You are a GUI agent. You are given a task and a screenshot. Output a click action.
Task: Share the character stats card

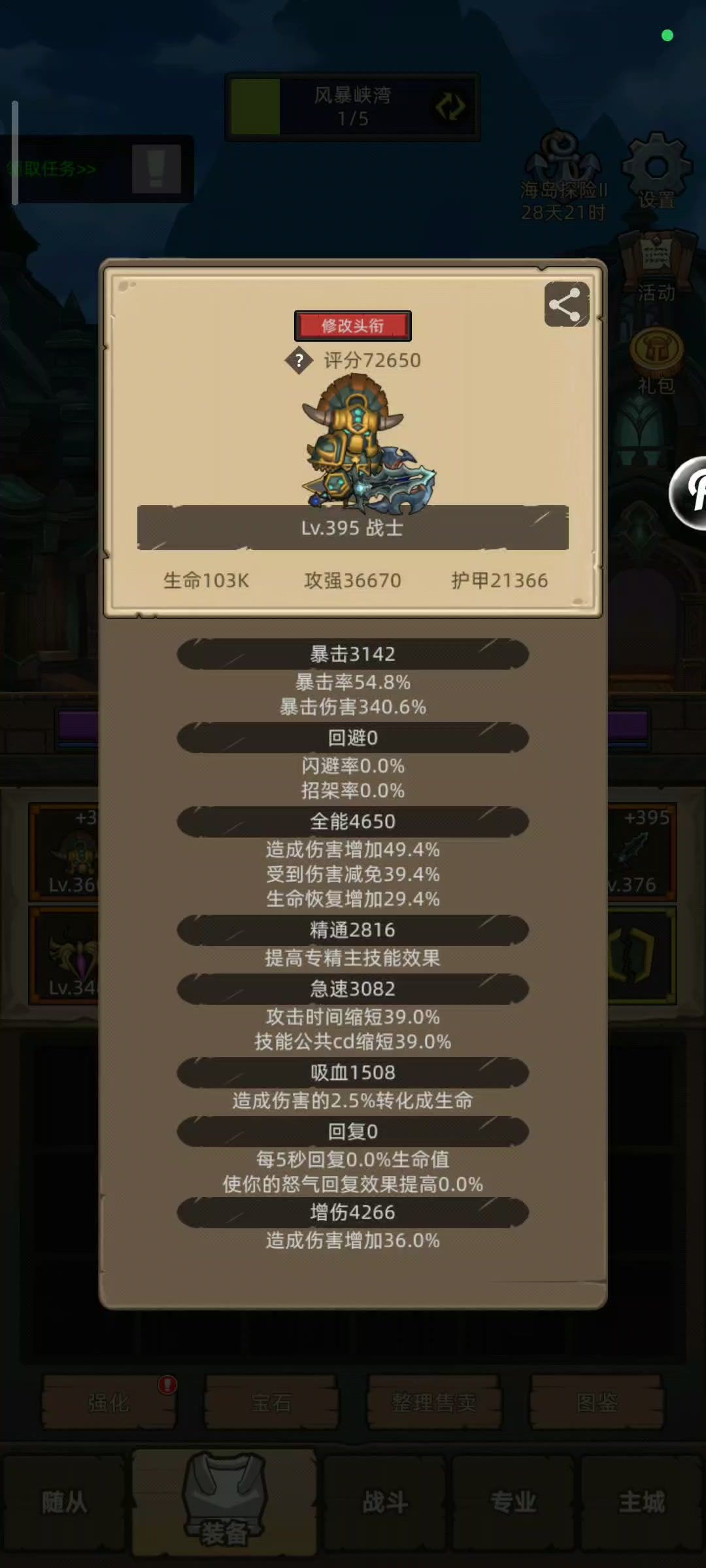point(566,304)
